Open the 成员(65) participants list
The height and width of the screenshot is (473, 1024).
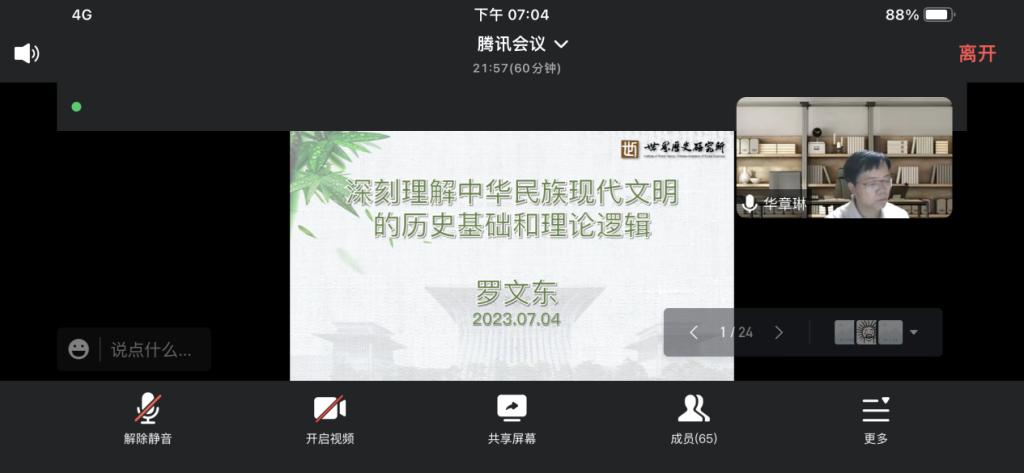693,418
